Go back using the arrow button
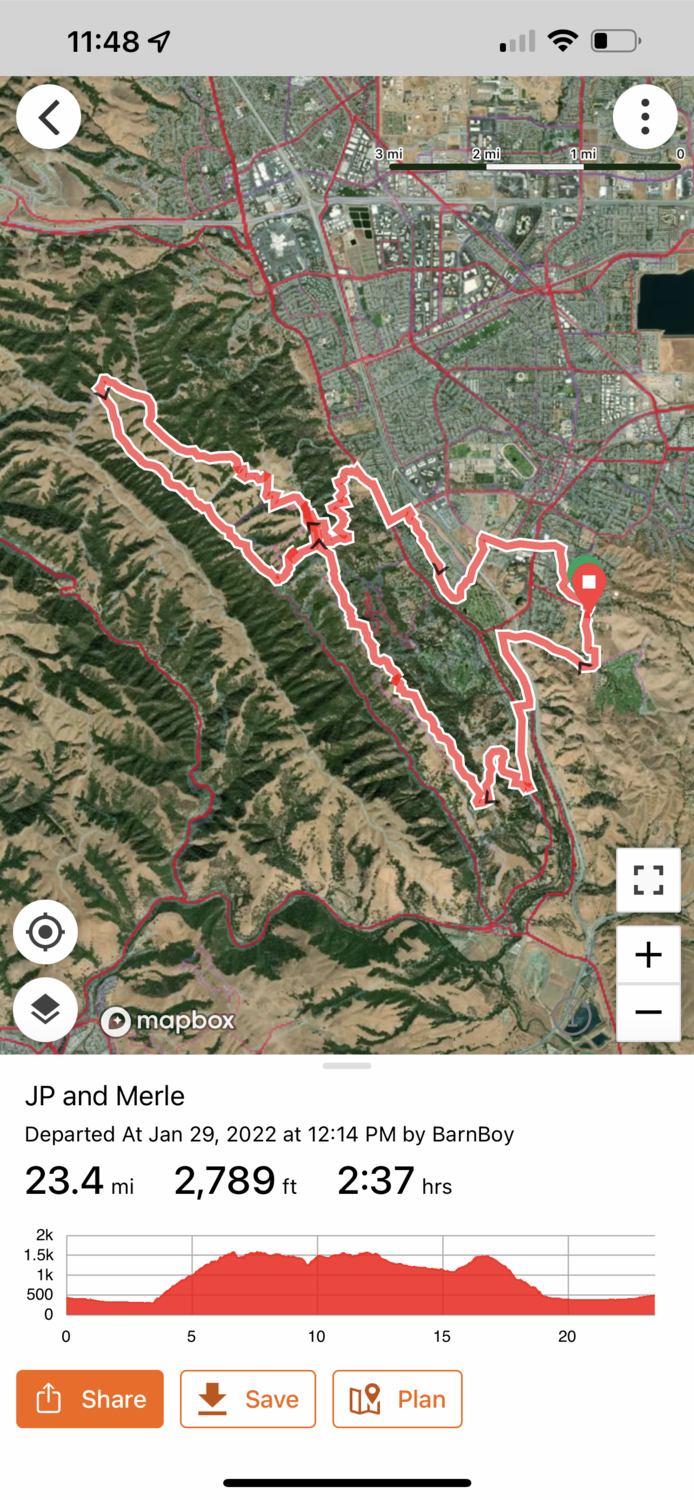694x1500 pixels. [48, 117]
